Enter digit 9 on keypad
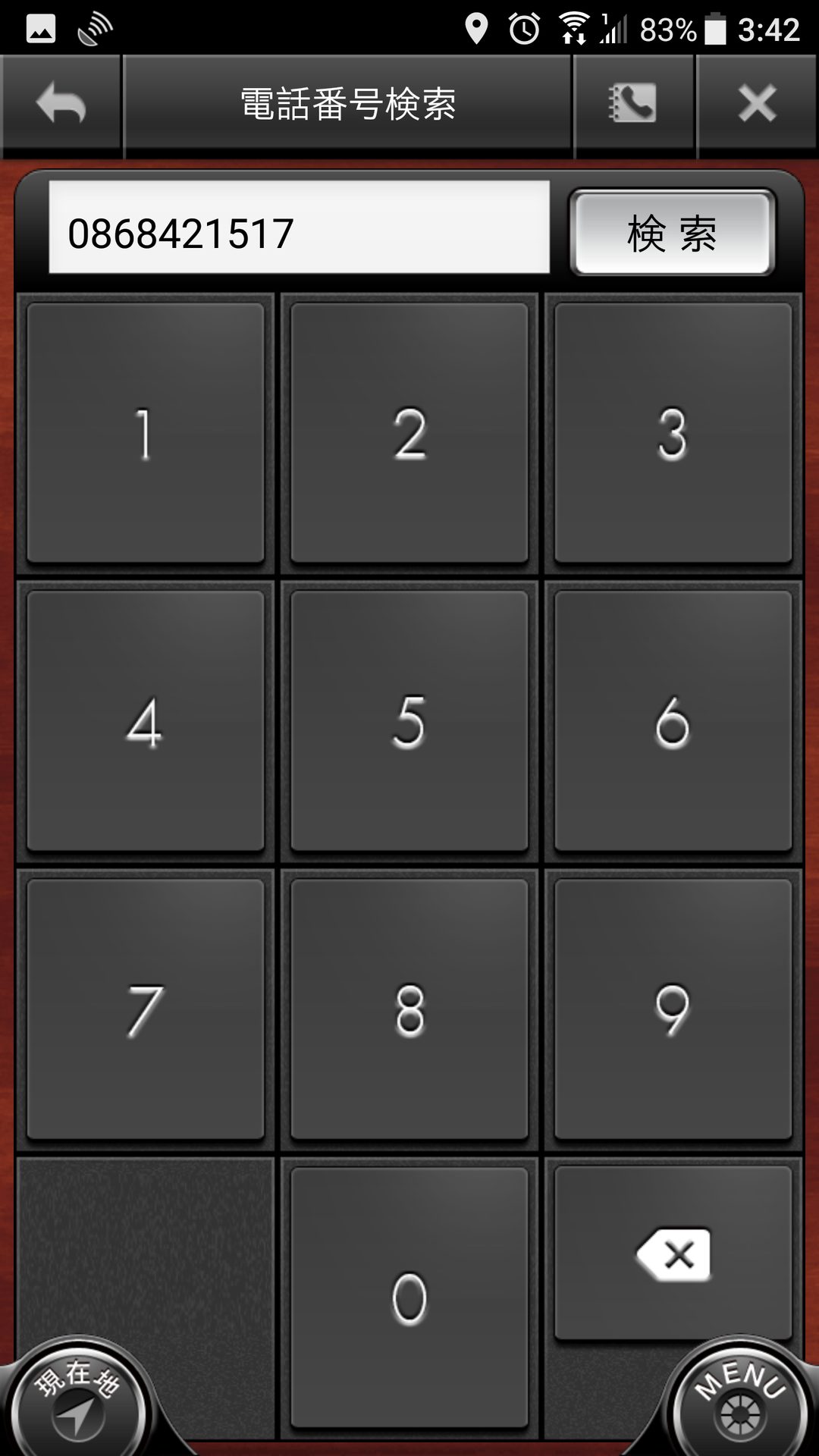819x1456 pixels. (673, 1009)
